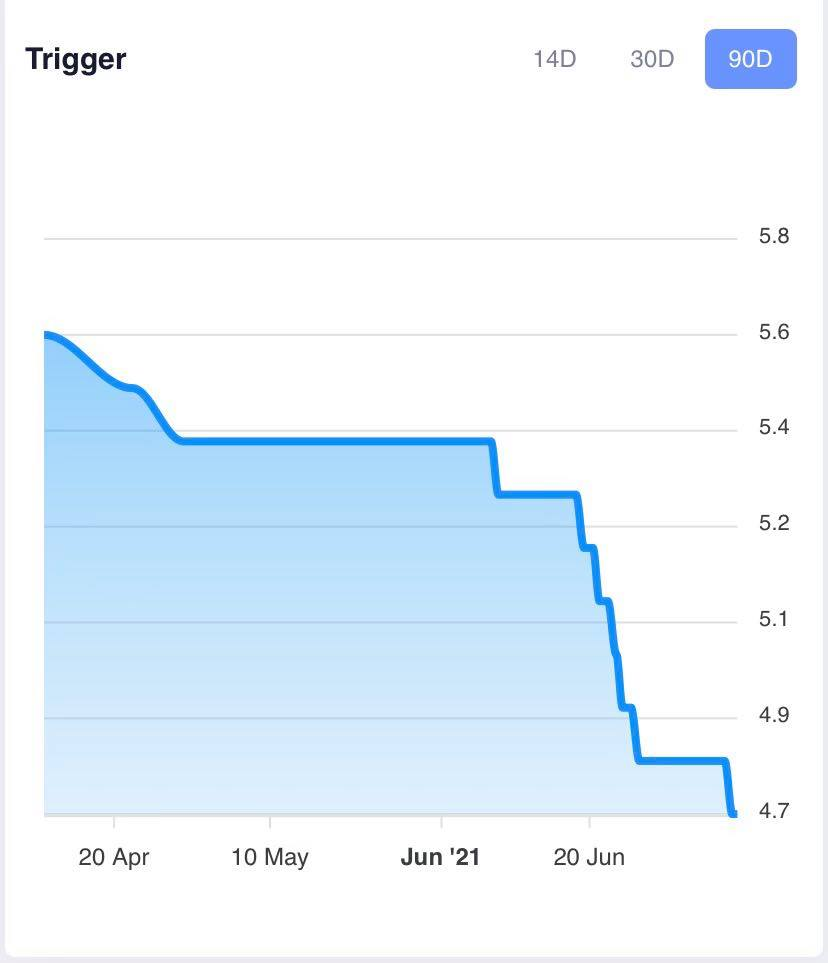Choose the 90D chart range

click(750, 59)
